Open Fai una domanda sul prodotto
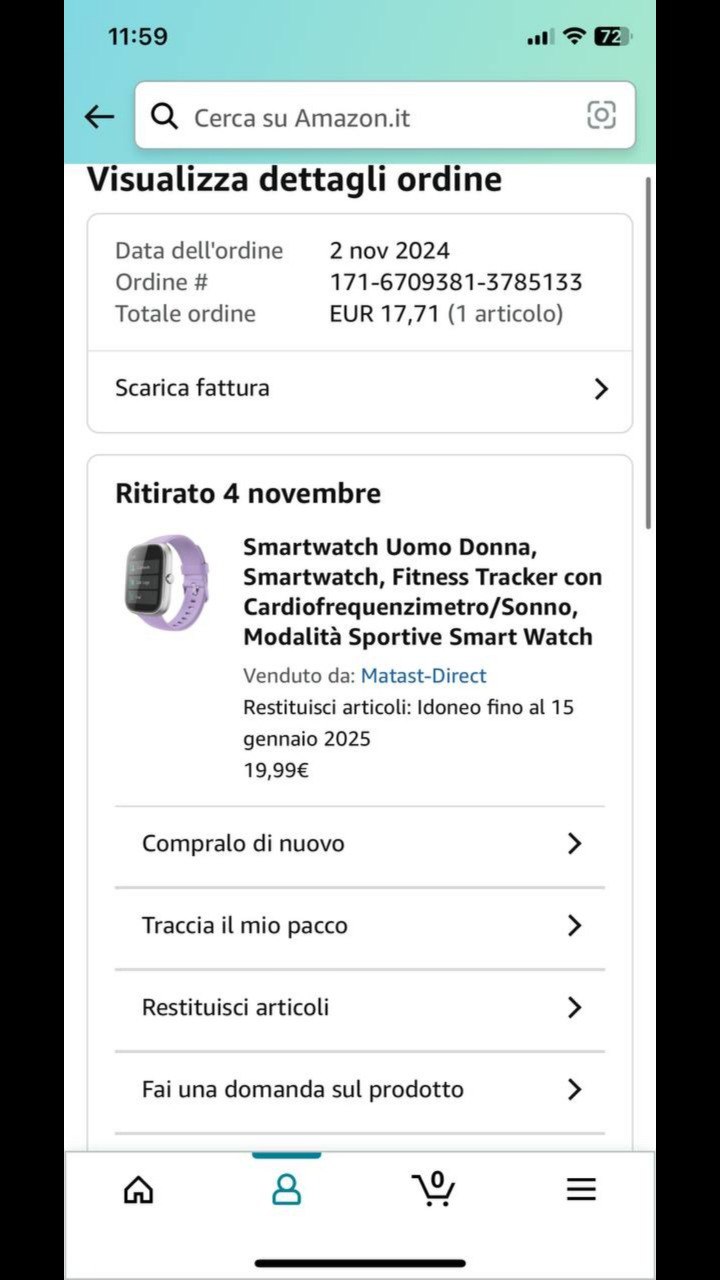Viewport: 720px width, 1280px height. pyautogui.click(x=360, y=1090)
